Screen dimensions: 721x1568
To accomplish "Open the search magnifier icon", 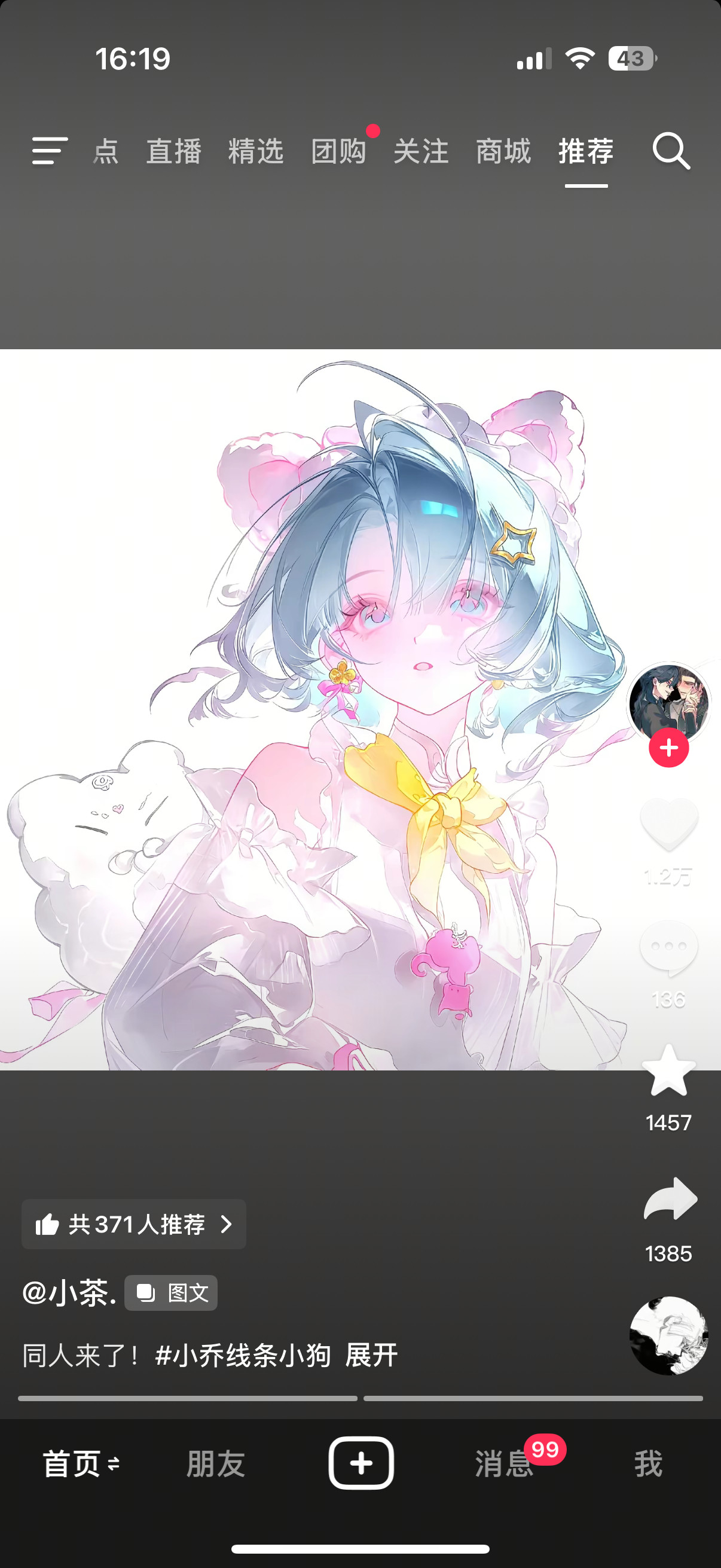I will coord(671,151).
